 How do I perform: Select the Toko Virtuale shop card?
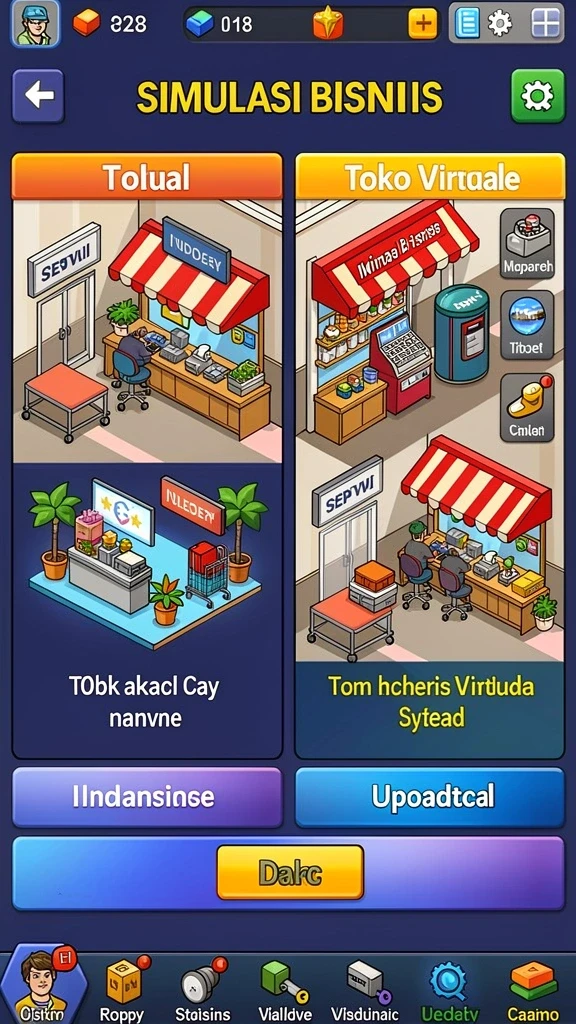coord(430,455)
